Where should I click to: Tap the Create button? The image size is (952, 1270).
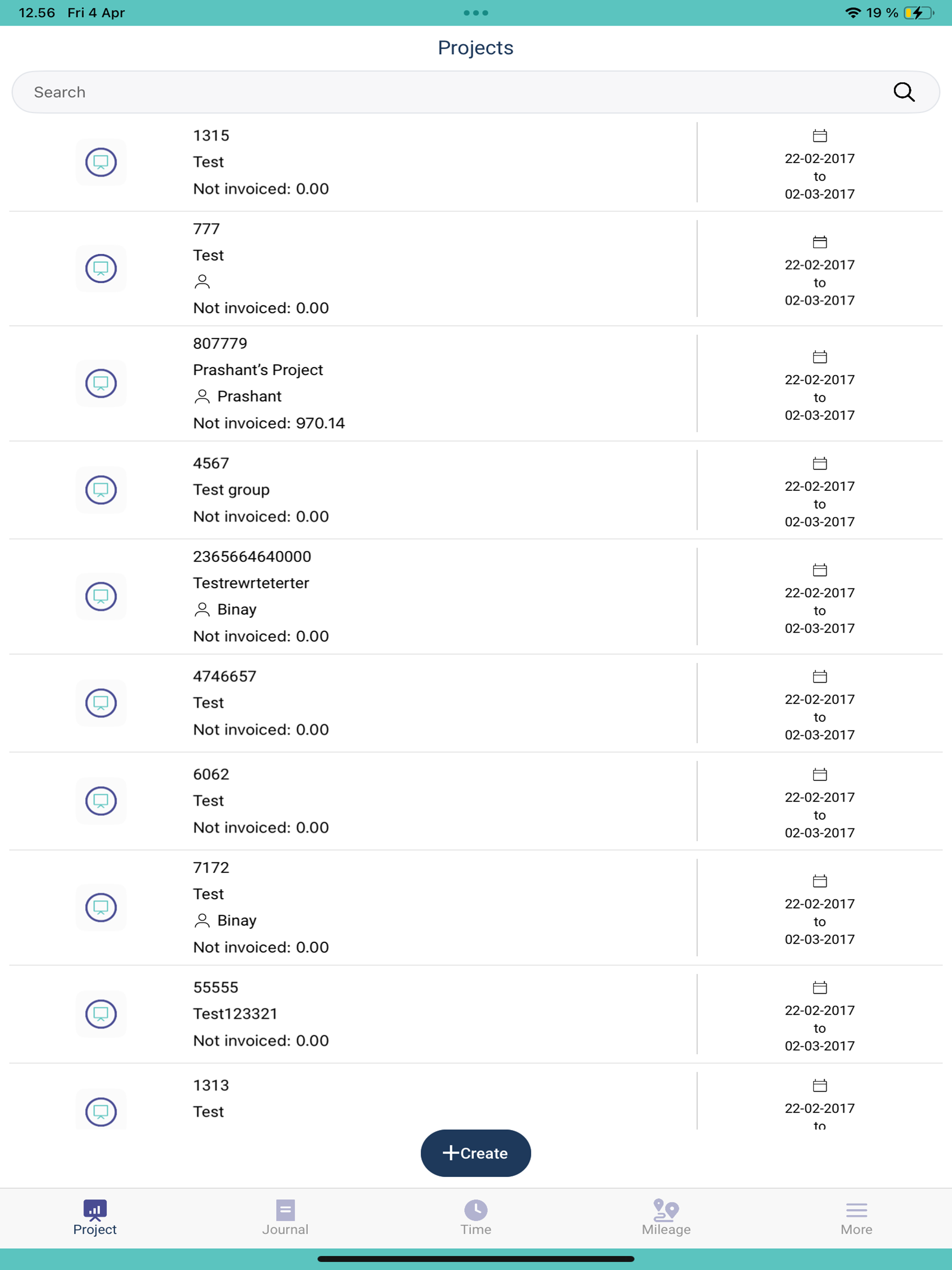click(476, 1153)
